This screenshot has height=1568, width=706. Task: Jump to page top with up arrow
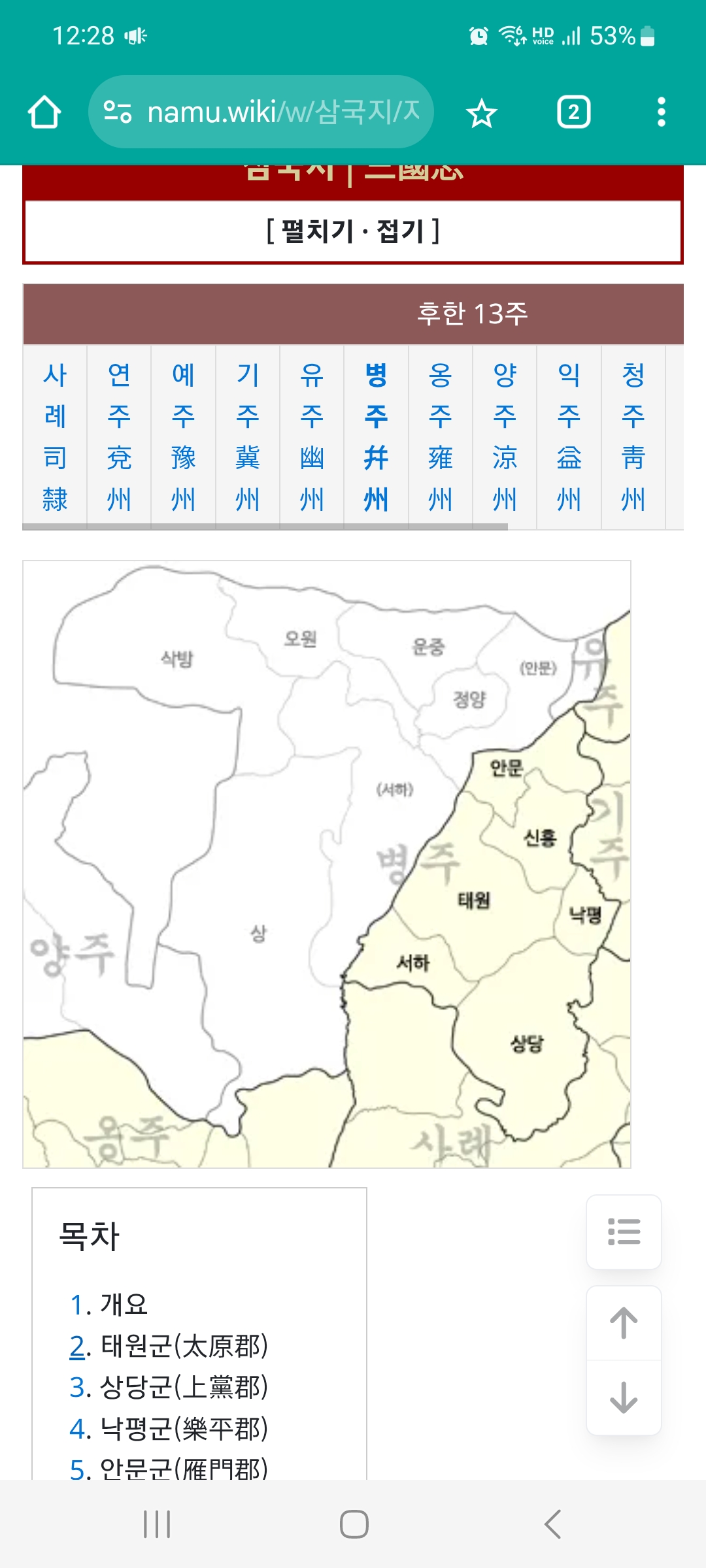pos(624,1323)
